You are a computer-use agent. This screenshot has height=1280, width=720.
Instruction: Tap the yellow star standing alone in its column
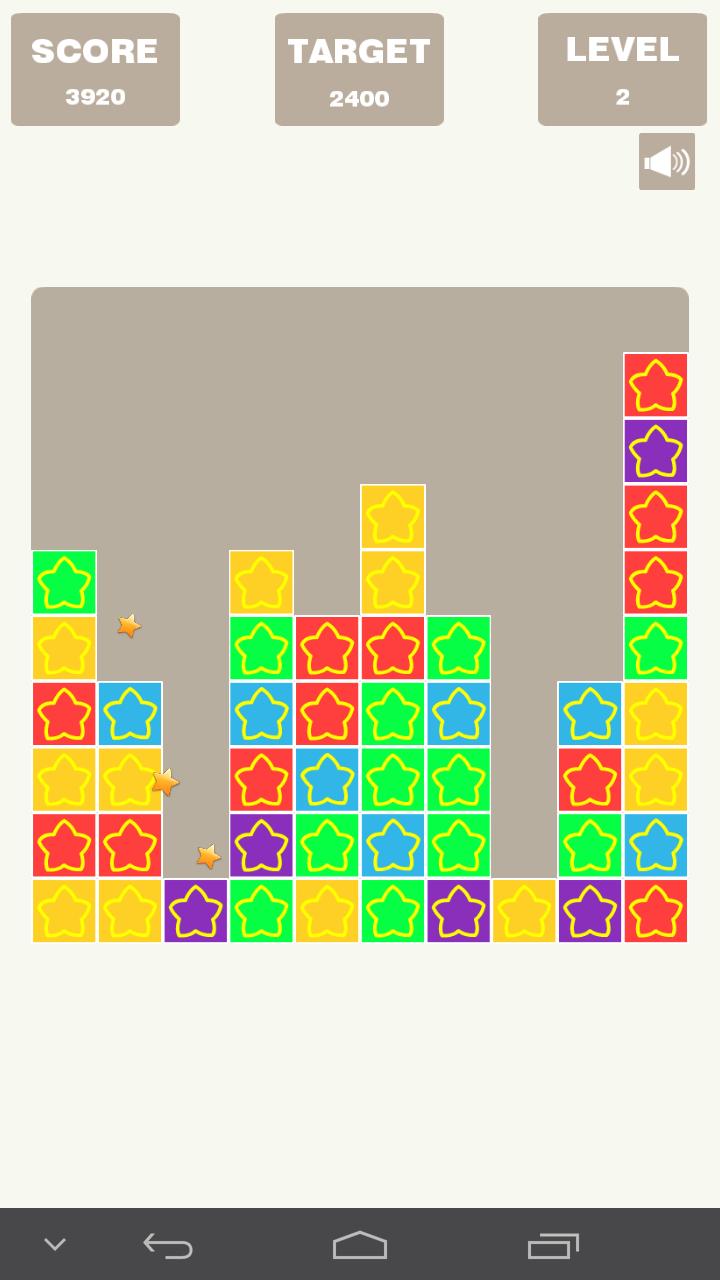point(524,911)
